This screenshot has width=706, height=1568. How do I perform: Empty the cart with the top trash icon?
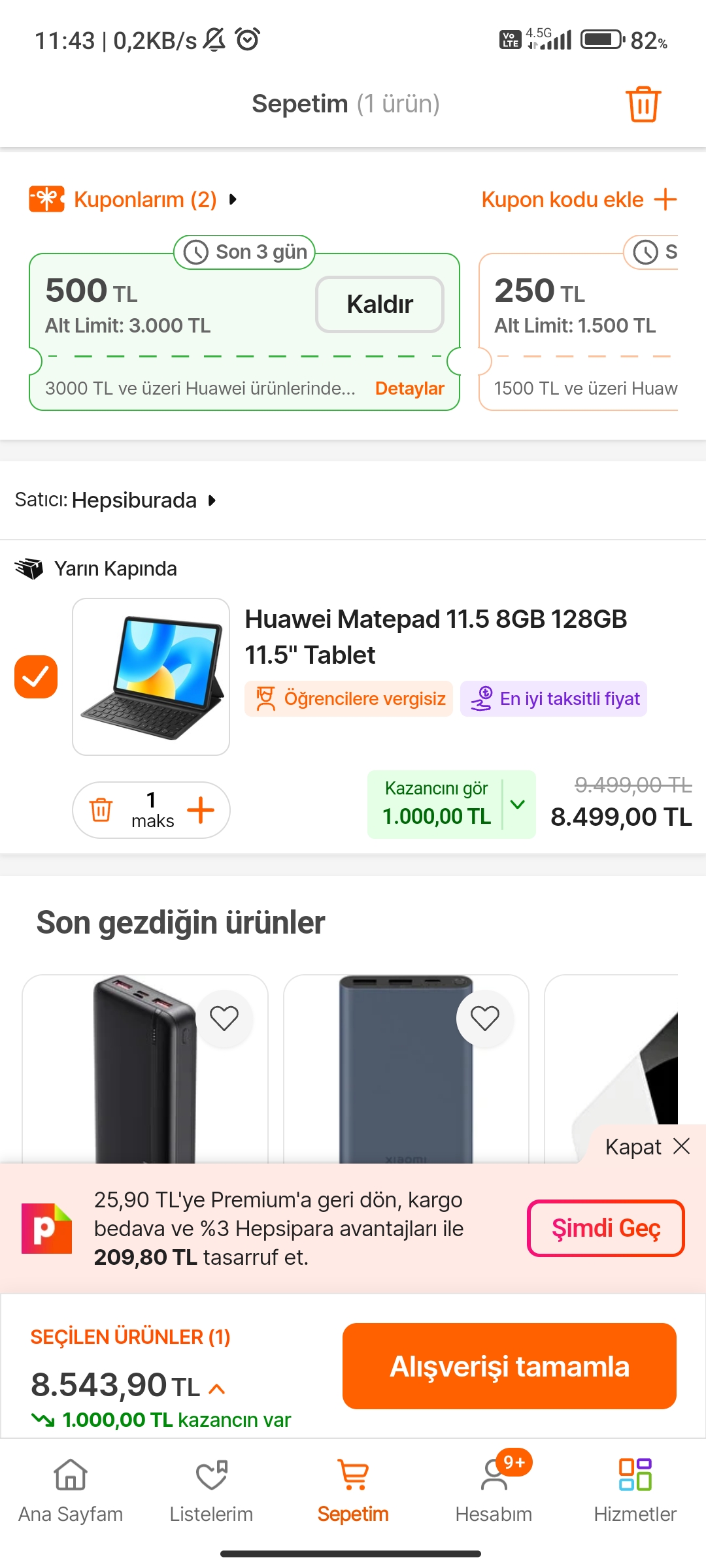coord(643,105)
